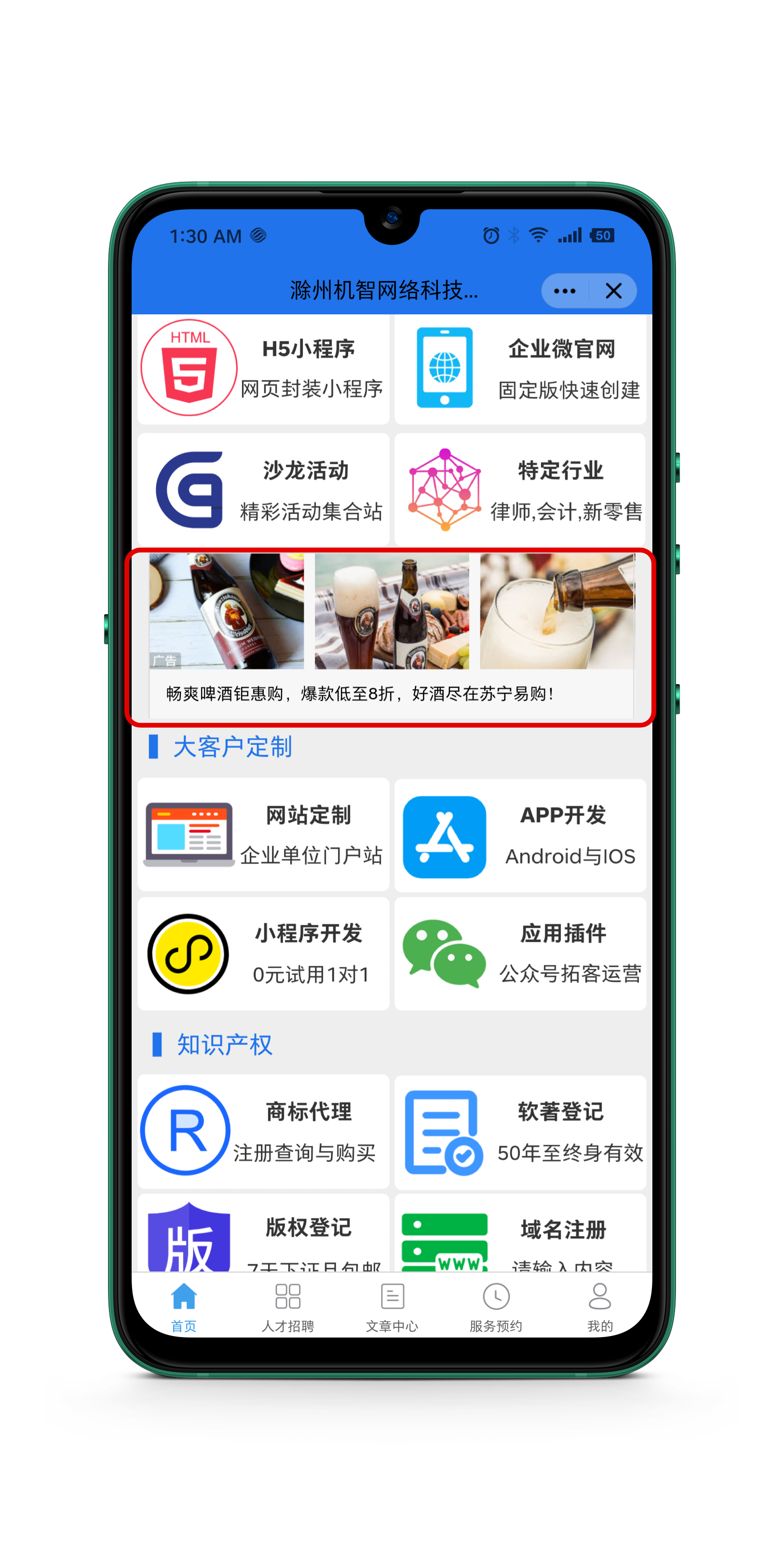Open the mini program more options menu

(564, 291)
